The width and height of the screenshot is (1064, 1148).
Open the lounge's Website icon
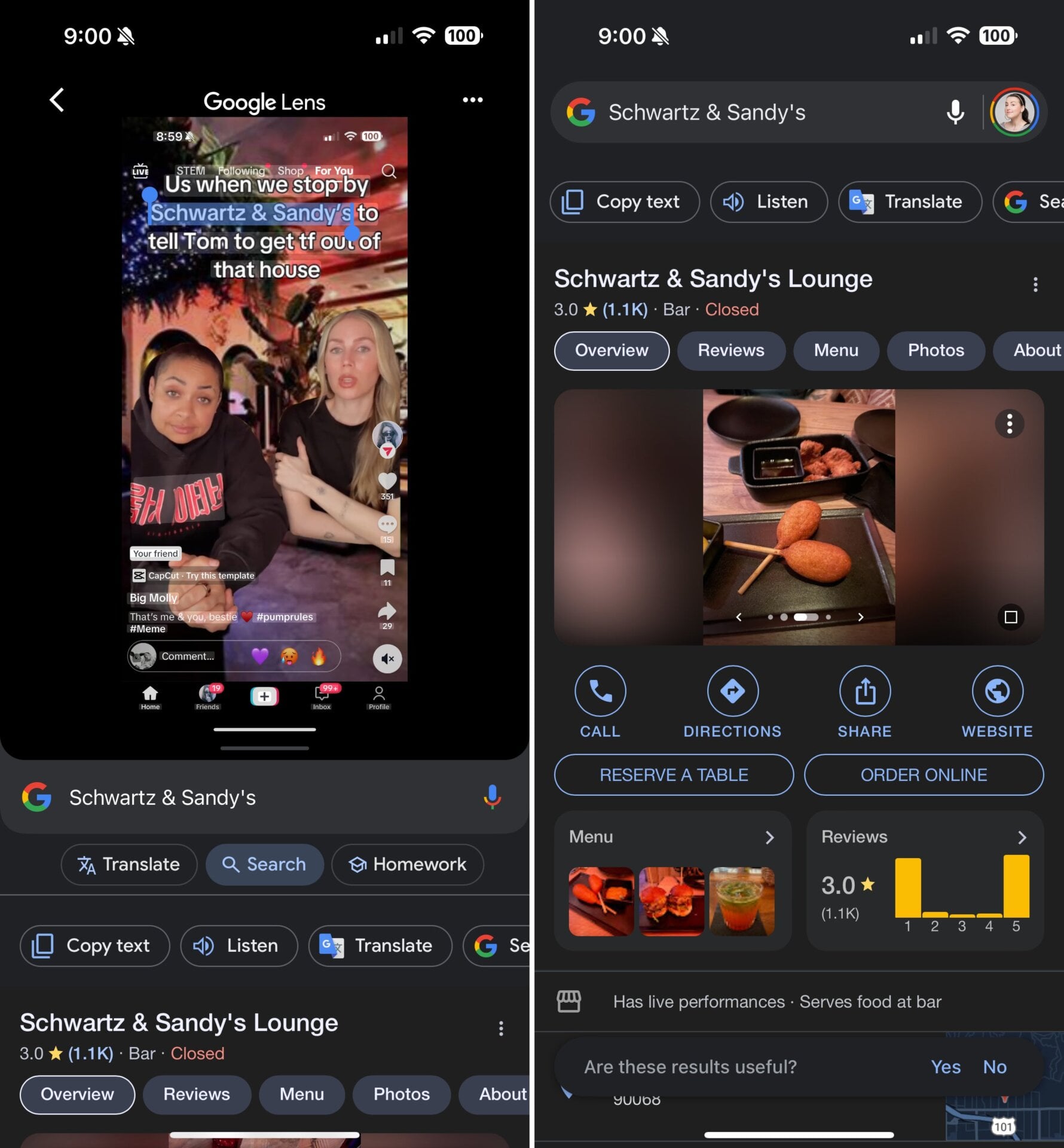(997, 691)
